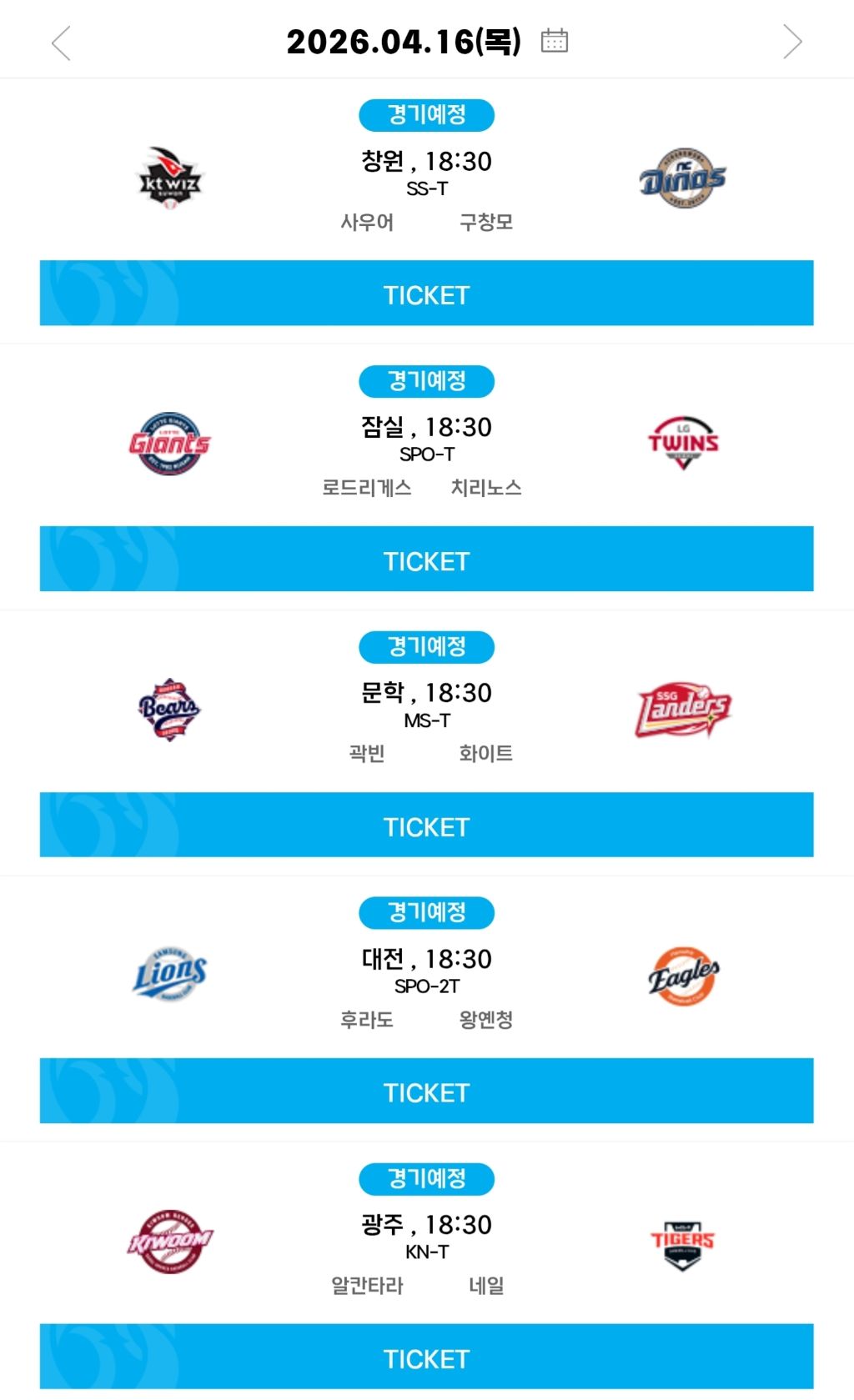The width and height of the screenshot is (854, 1400).
Task: Go to the previous date
Action: click(61, 43)
